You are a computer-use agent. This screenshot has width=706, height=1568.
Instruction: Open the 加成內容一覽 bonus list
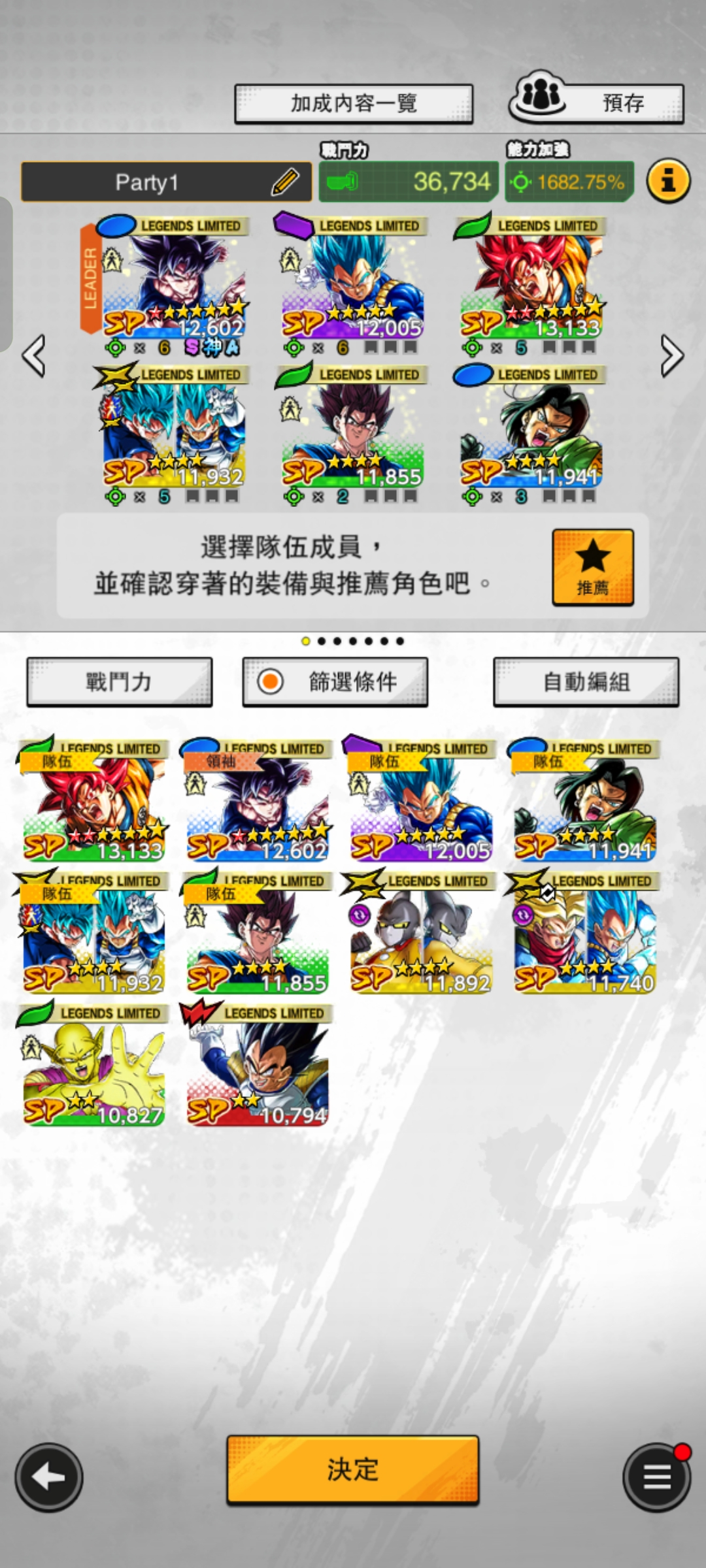[354, 103]
